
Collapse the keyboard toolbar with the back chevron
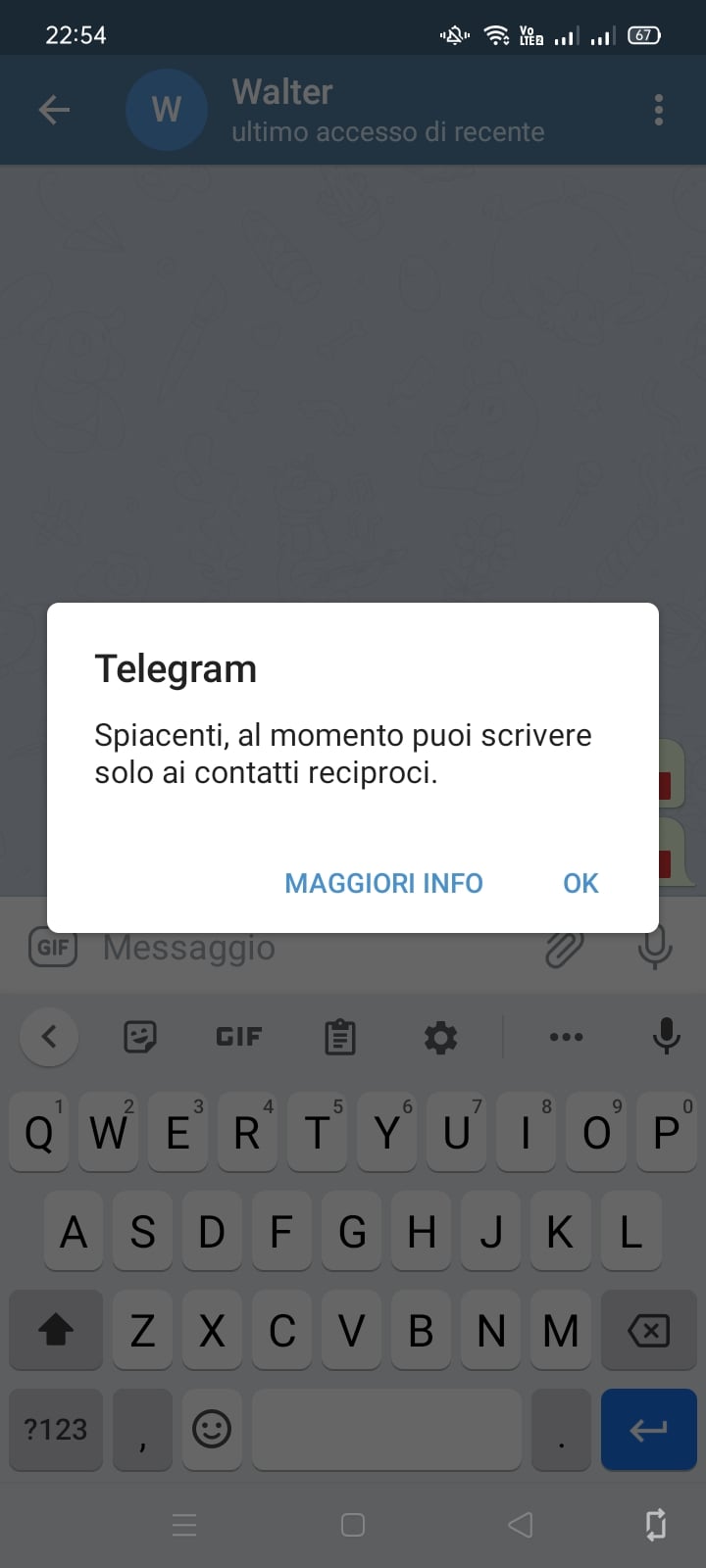click(50, 1036)
